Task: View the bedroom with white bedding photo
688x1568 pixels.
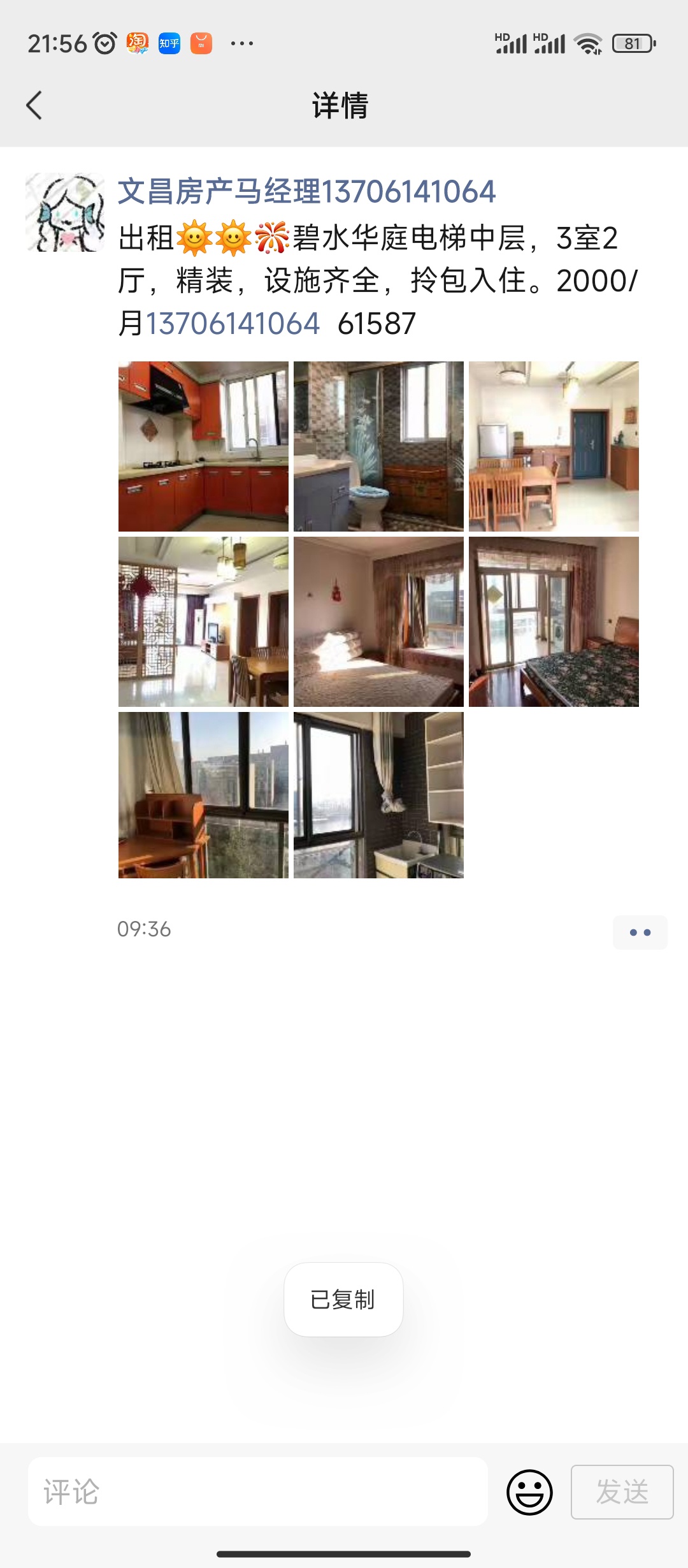Action: pyautogui.click(x=378, y=621)
